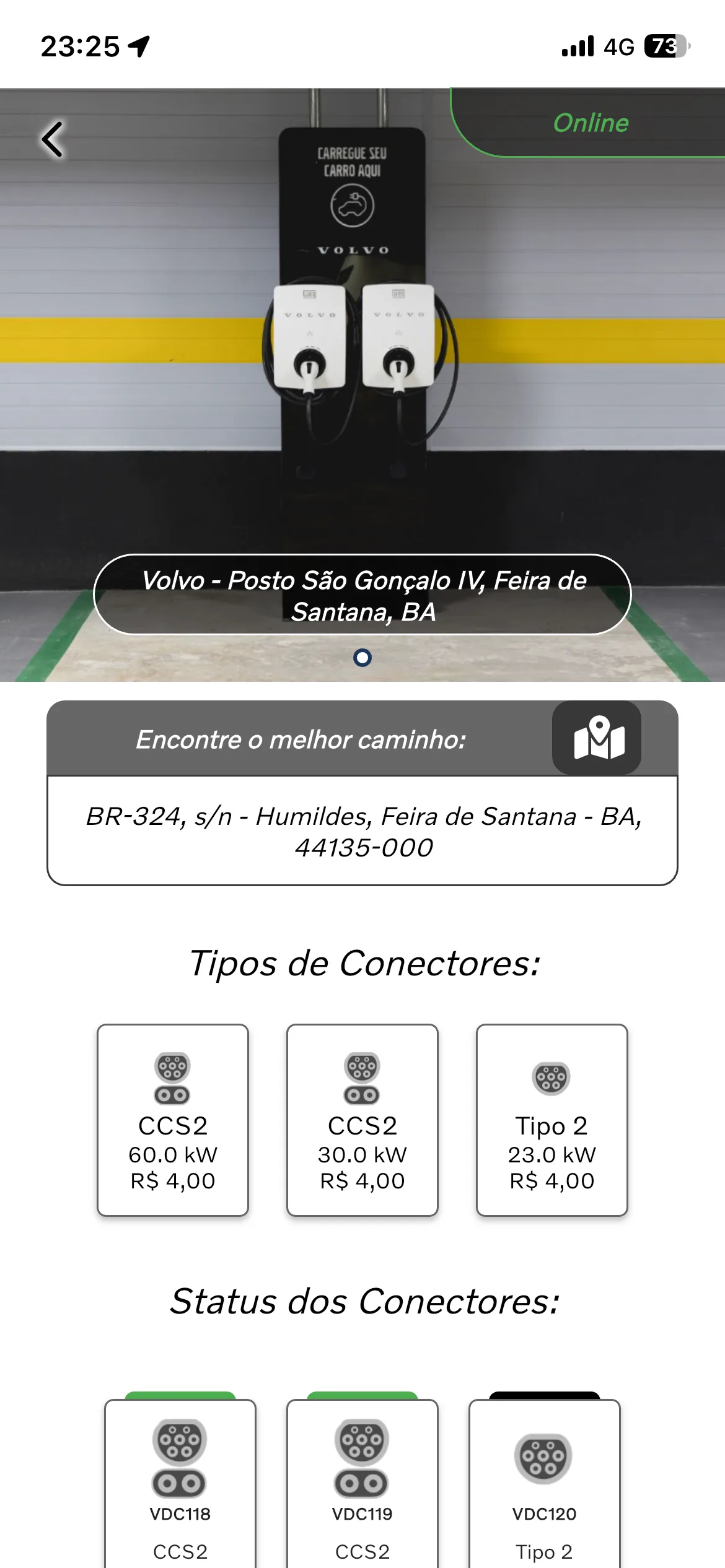725x1568 pixels.
Task: Tap the photo carousel page indicator
Action: tap(362, 658)
